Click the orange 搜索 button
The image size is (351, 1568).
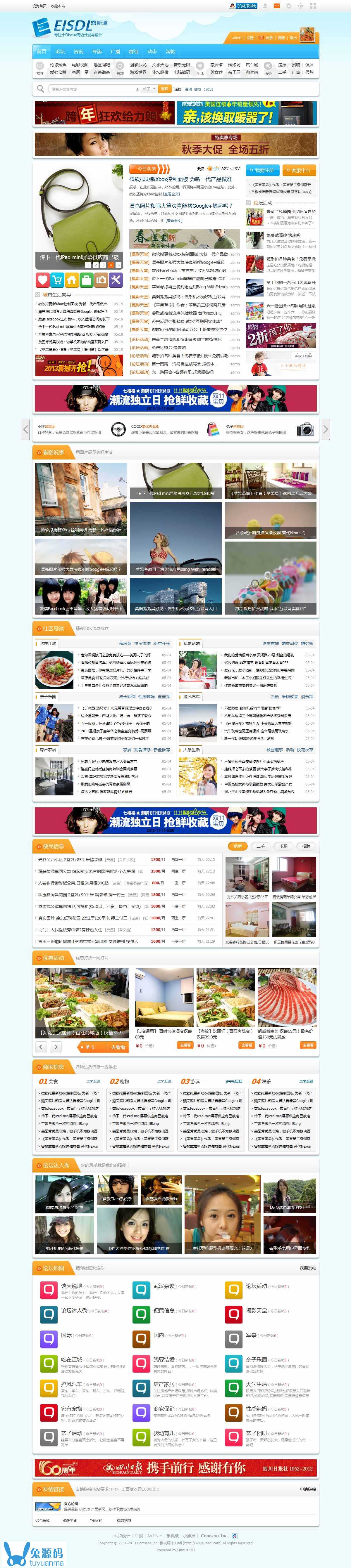click(164, 89)
